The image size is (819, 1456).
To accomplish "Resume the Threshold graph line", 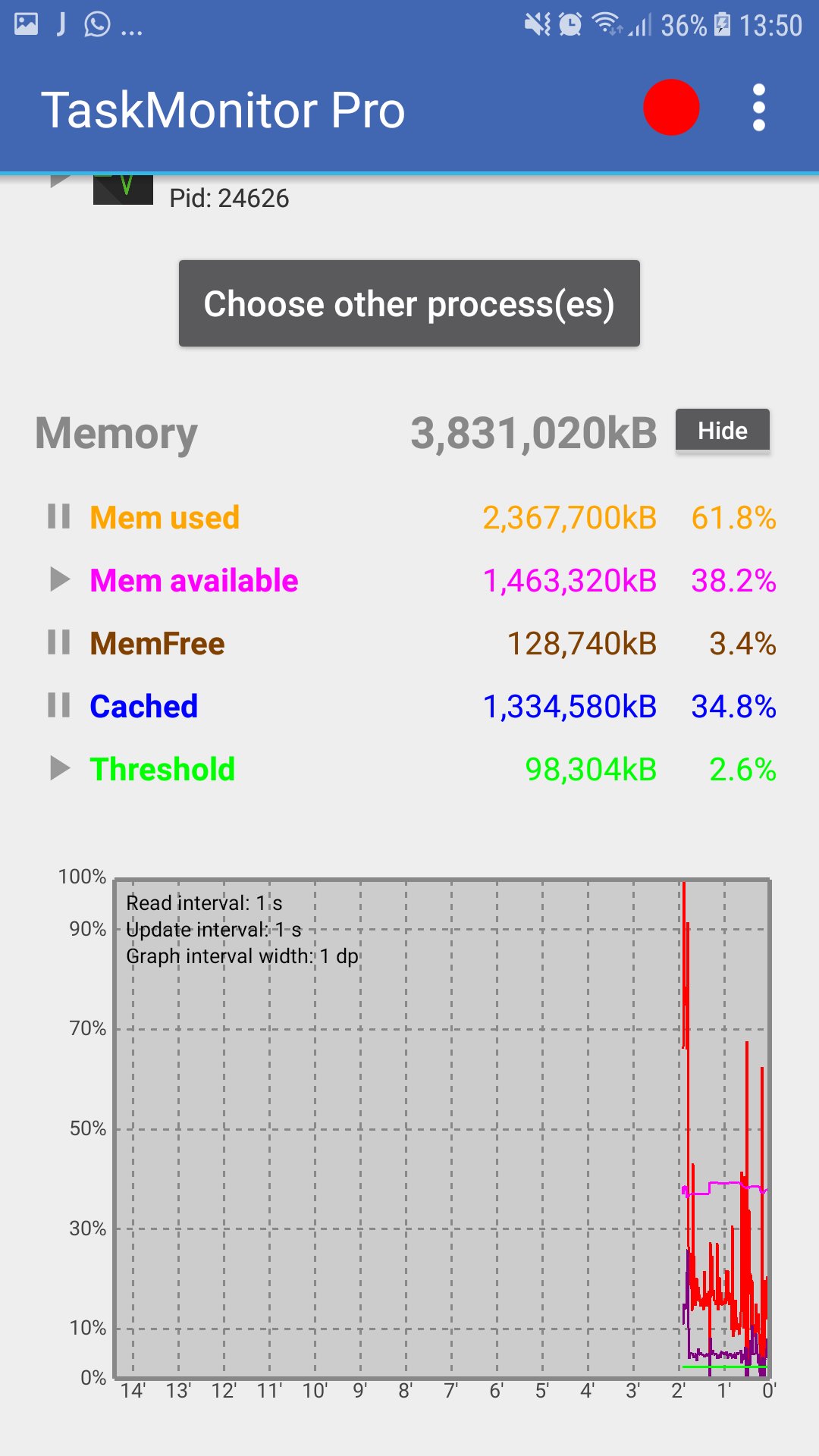I will (x=60, y=768).
